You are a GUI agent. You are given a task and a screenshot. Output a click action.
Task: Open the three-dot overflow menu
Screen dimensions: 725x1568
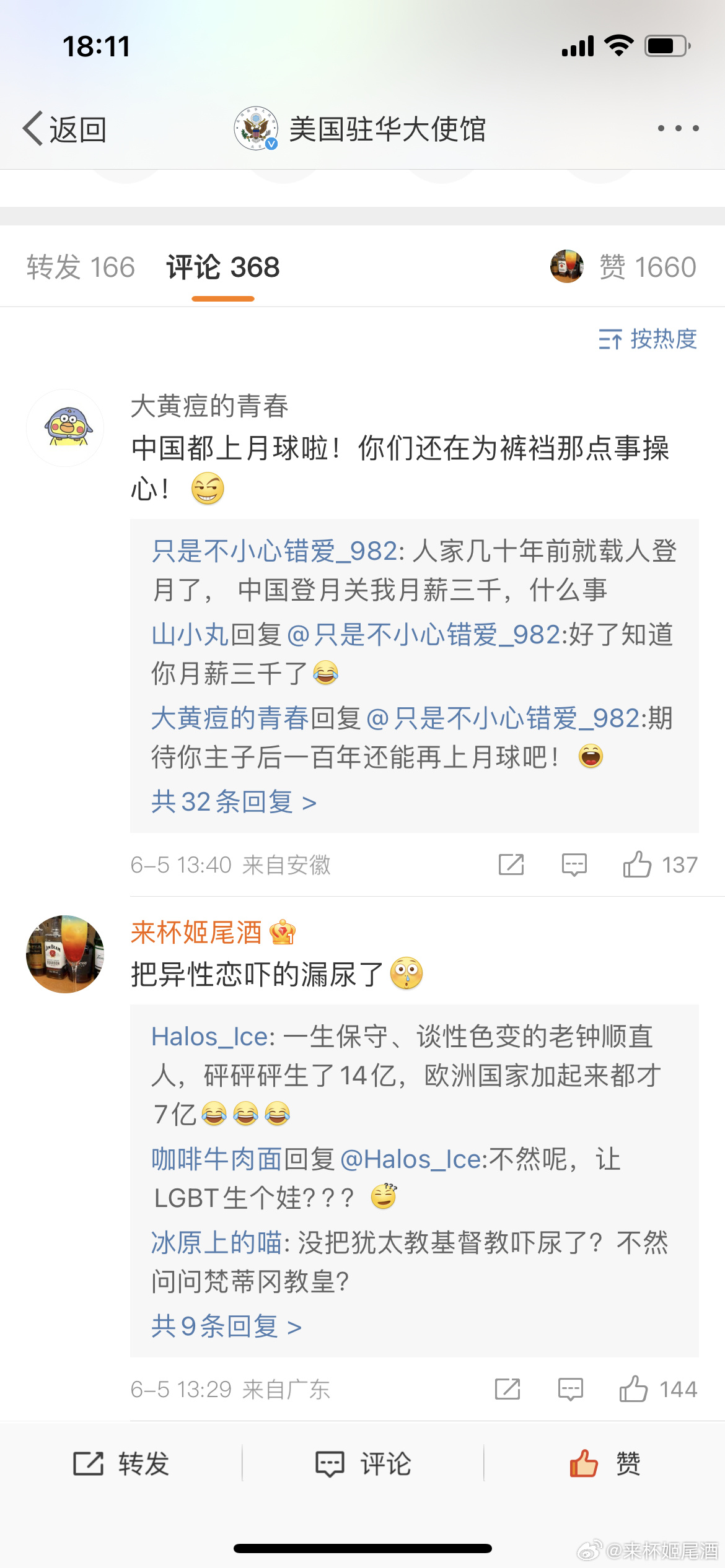(x=678, y=129)
